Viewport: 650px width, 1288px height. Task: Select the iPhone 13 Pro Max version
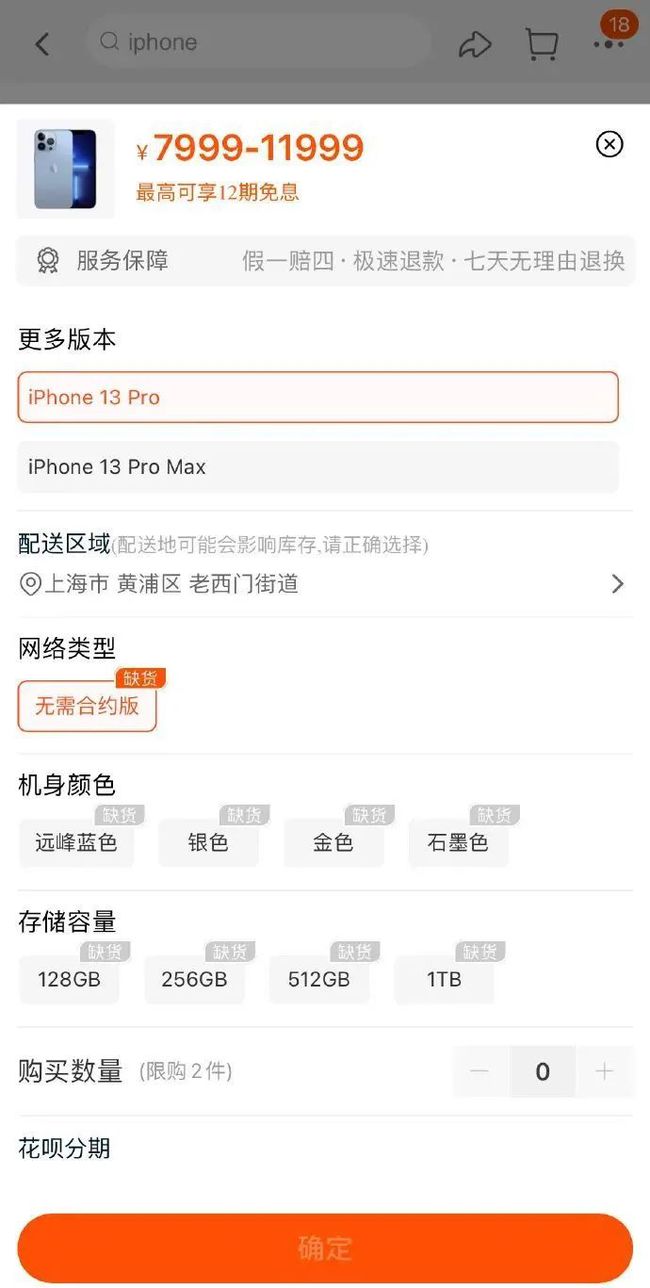pyautogui.click(x=318, y=467)
